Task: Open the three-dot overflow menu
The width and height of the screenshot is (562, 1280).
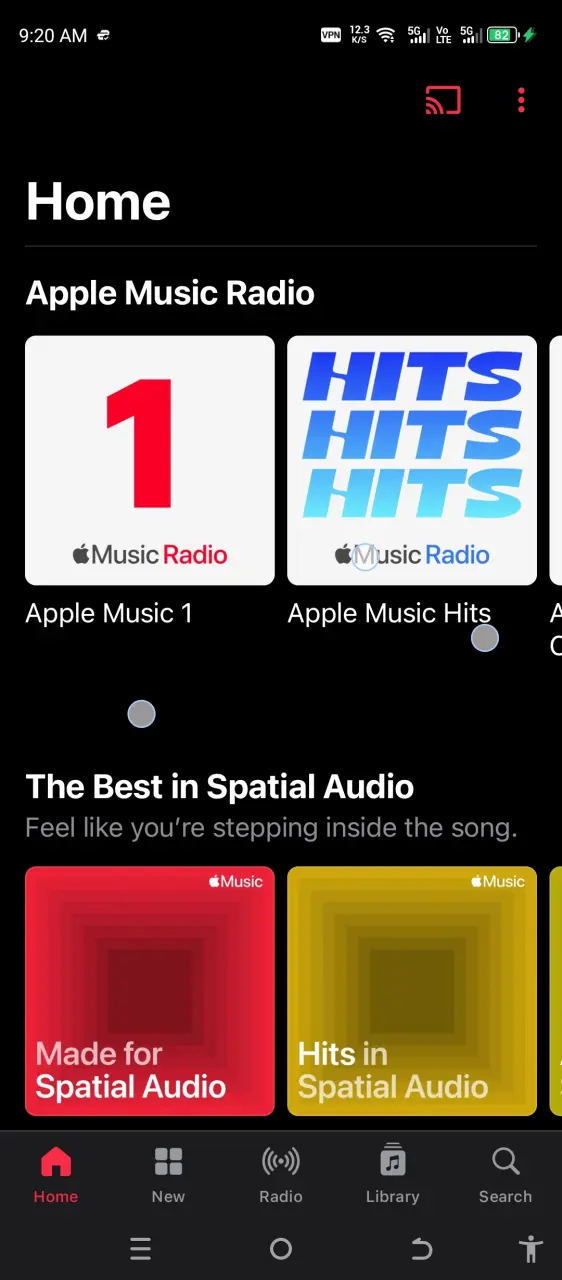Action: (521, 100)
